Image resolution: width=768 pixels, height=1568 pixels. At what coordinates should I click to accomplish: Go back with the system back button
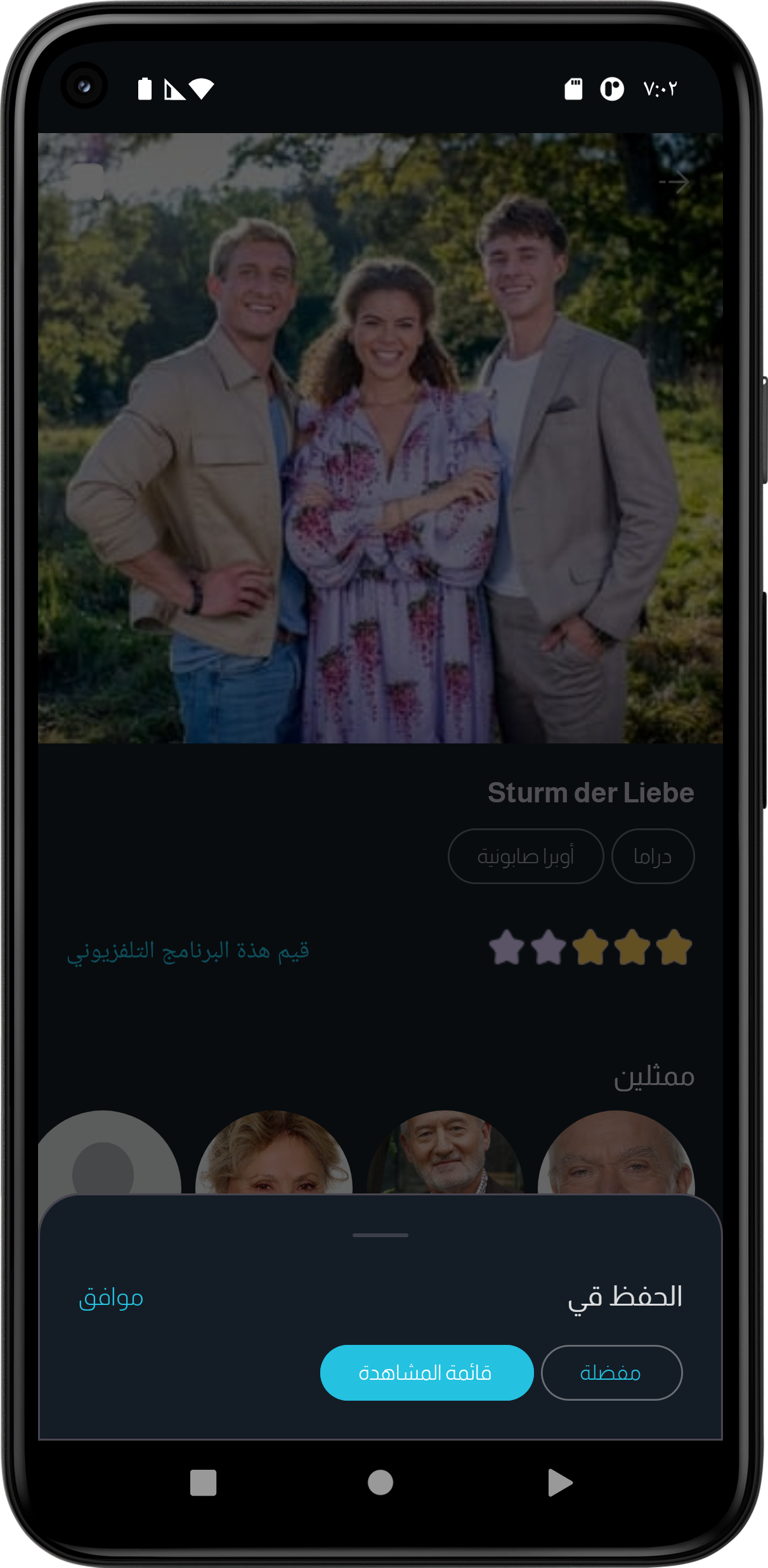point(559,1482)
